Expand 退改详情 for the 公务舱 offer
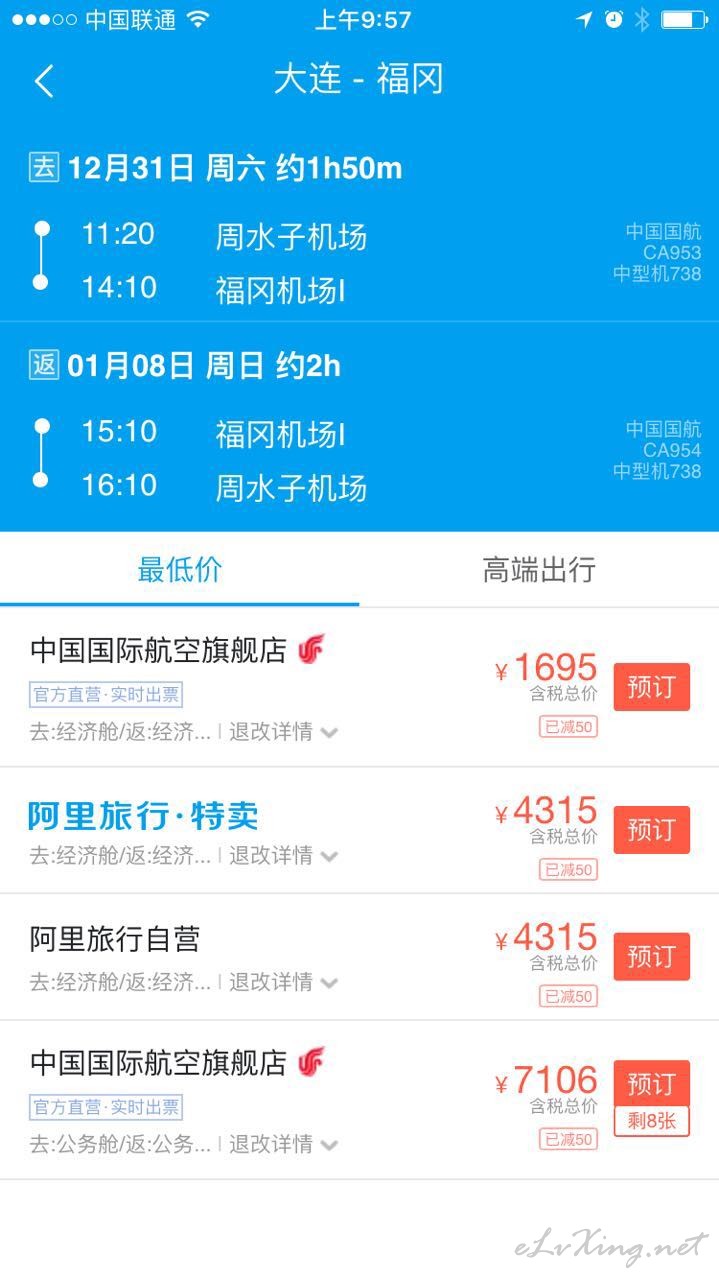This screenshot has width=719, height=1280. [283, 1144]
